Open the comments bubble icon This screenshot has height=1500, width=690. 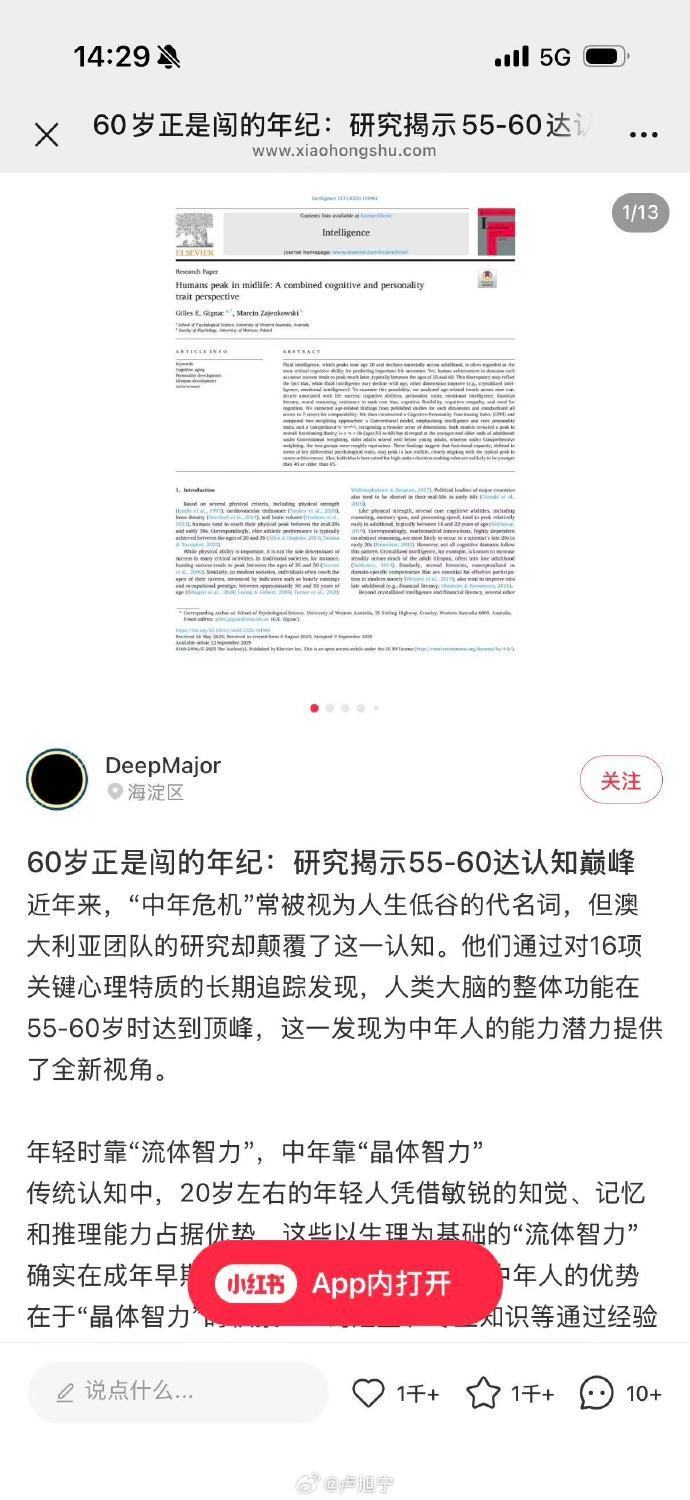(597, 1392)
